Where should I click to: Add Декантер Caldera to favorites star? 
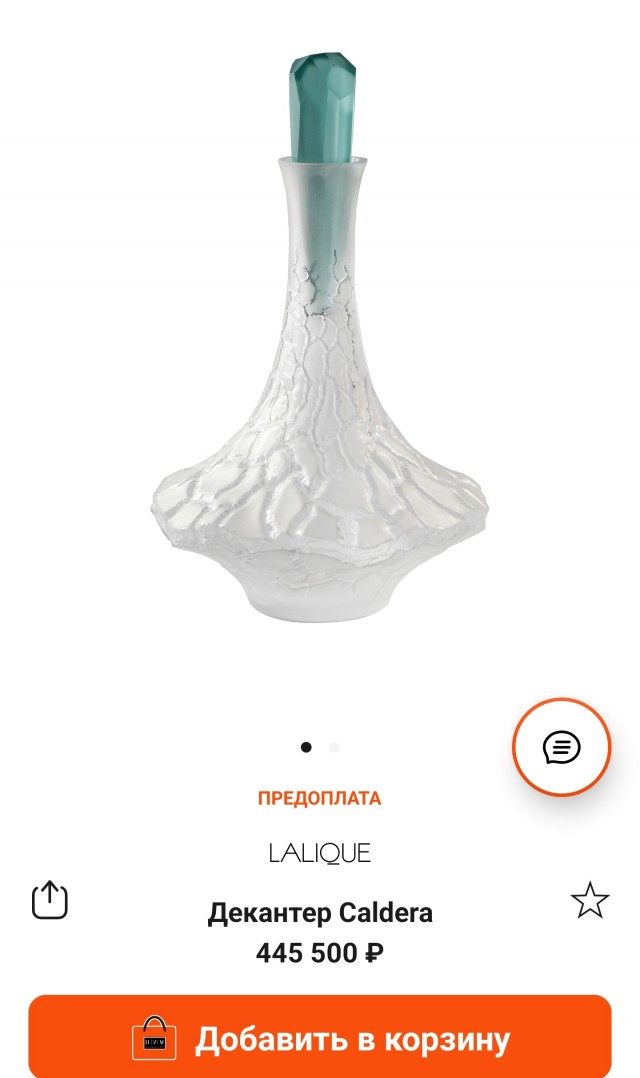coord(589,900)
